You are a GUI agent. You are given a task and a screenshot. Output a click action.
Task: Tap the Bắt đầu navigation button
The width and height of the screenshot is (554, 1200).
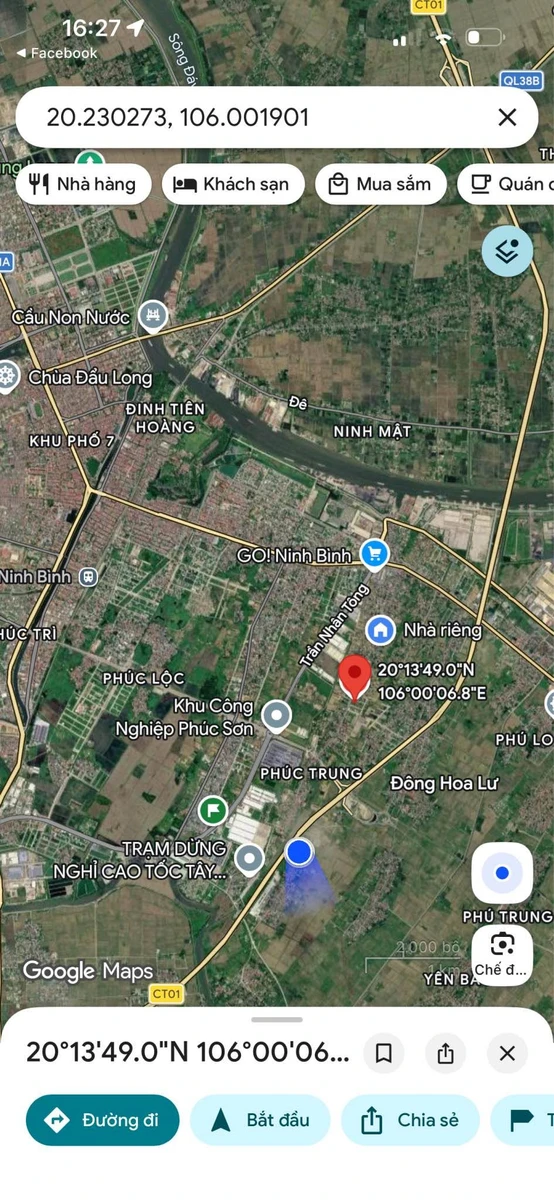click(x=260, y=1120)
